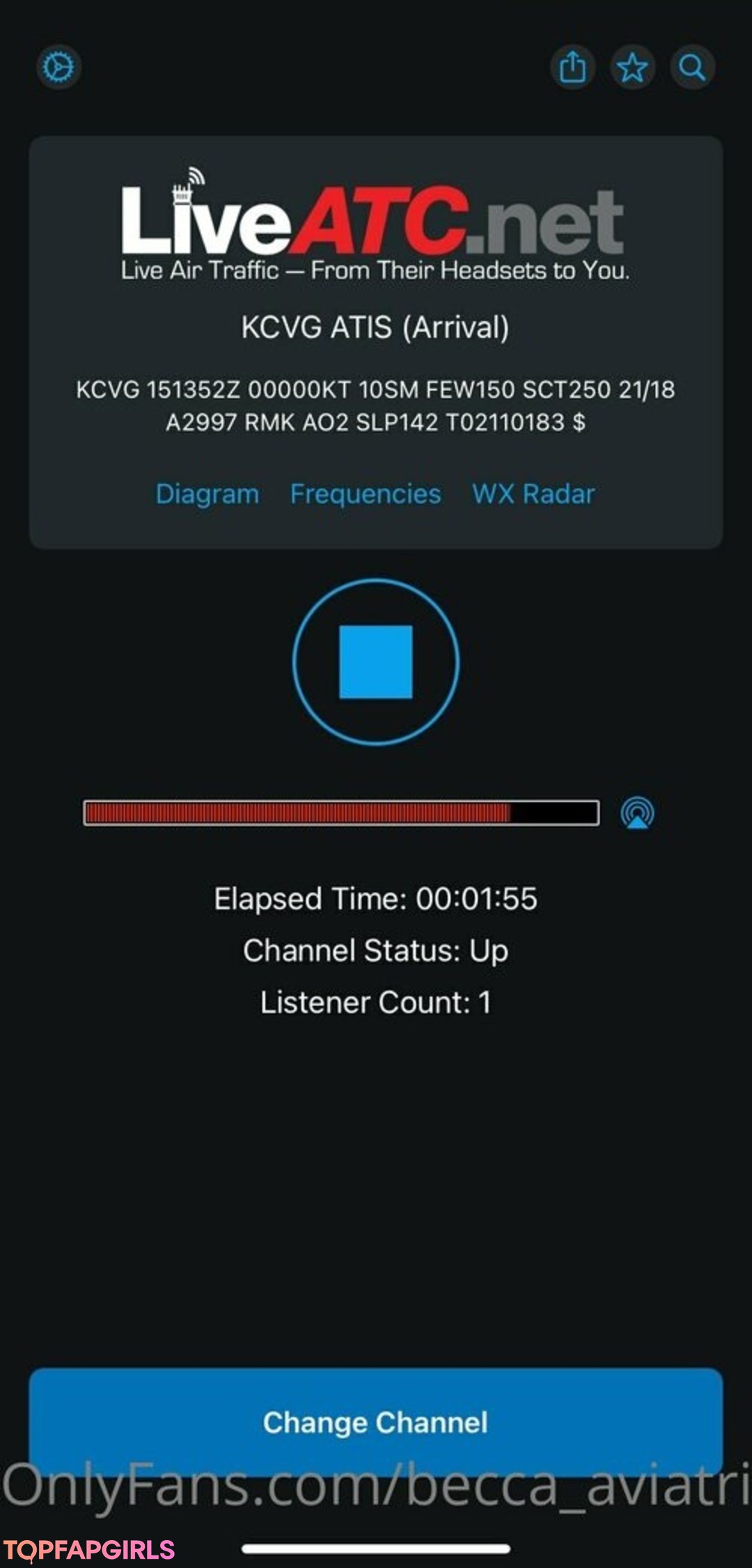
Task: Open the settings gear icon
Action: (58, 68)
